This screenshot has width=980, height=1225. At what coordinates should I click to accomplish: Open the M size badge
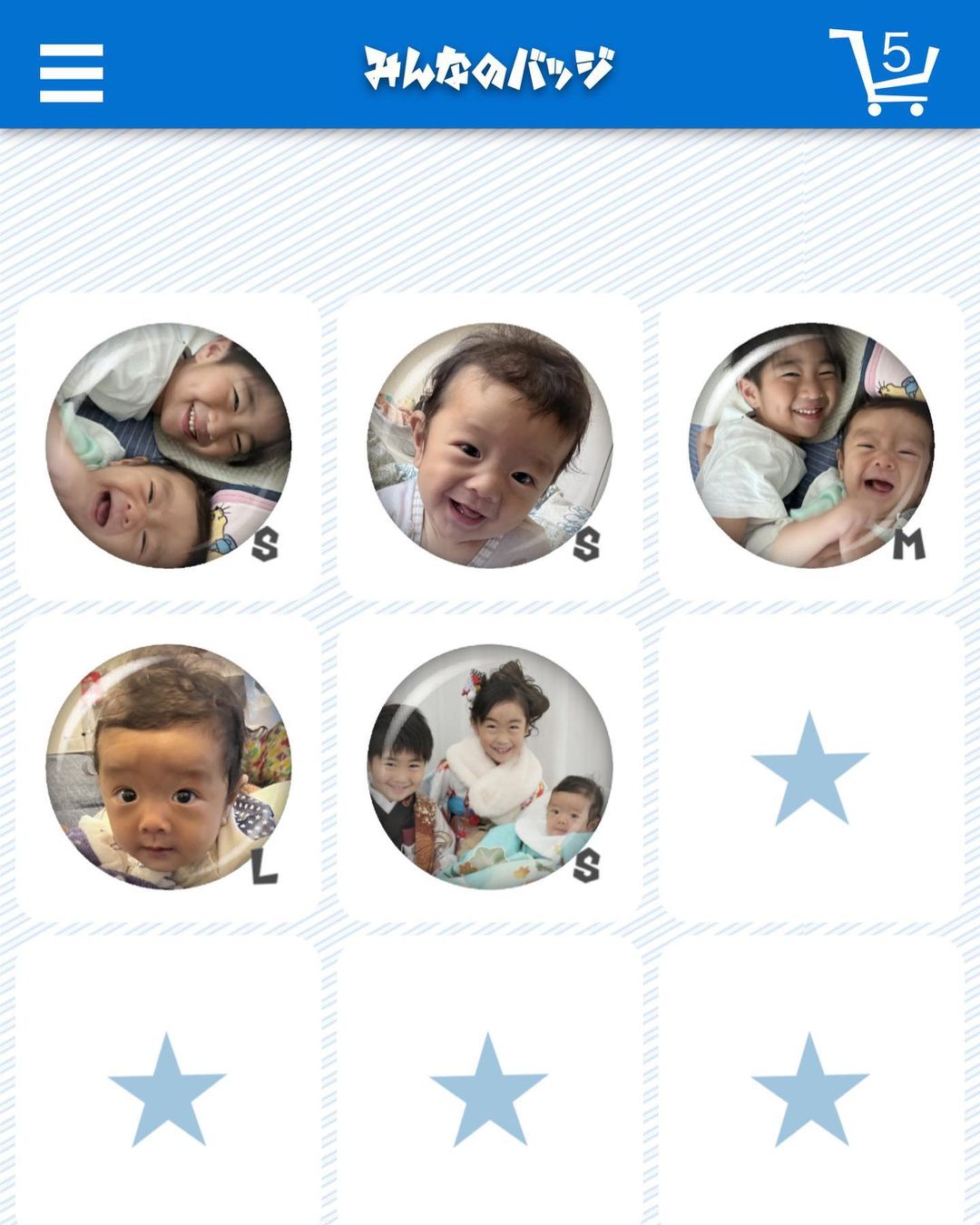pyautogui.click(x=810, y=446)
